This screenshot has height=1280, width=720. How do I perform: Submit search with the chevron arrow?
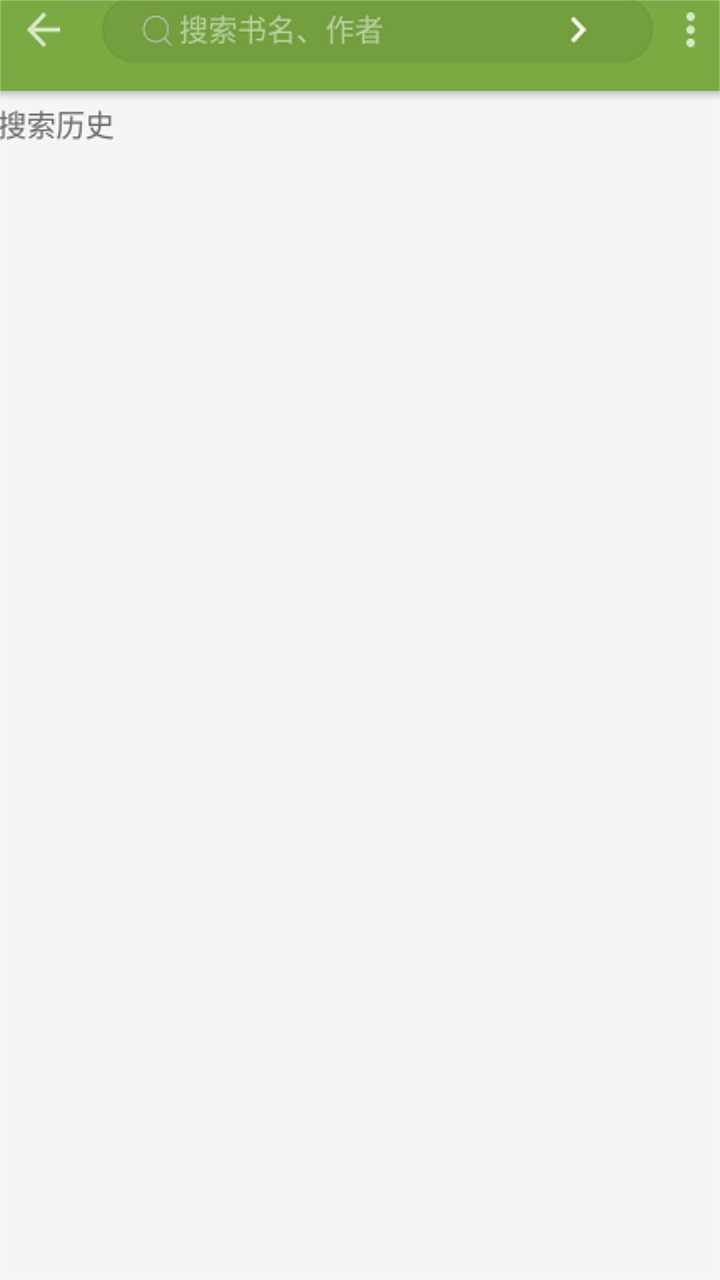578,31
